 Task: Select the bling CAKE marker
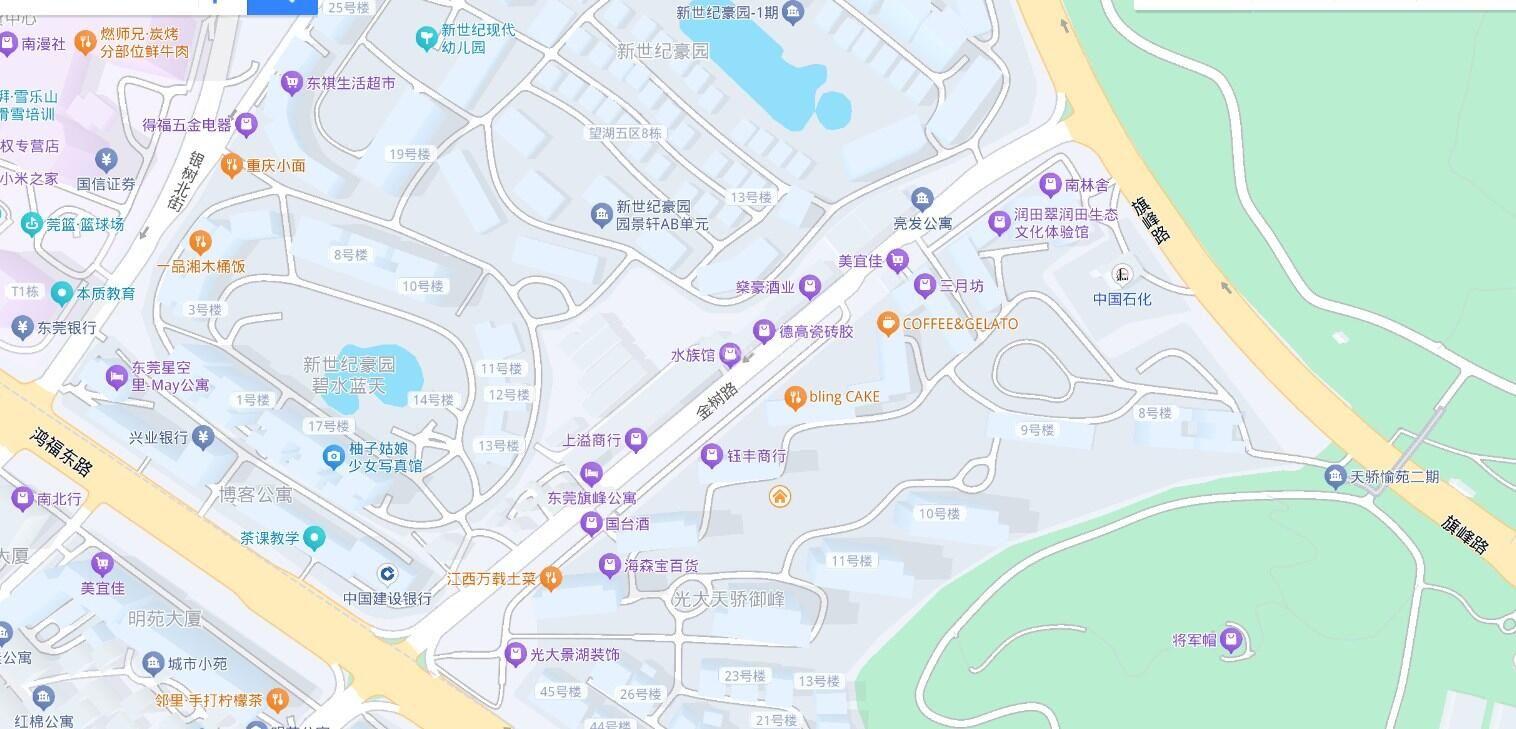795,397
